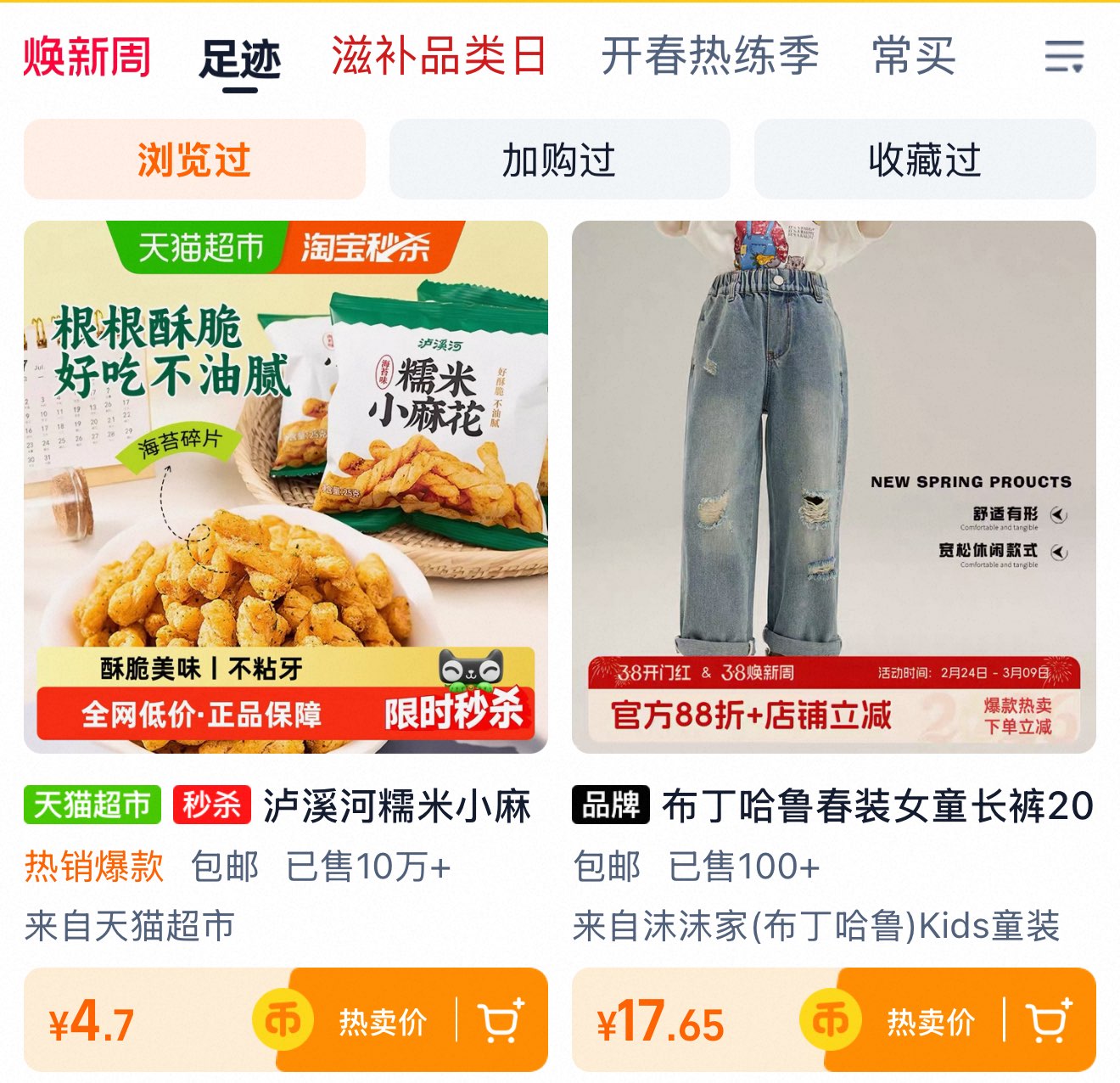The height and width of the screenshot is (1083, 1120).
Task: Add the ¥17.65 jeans to cart
Action: click(1049, 1021)
